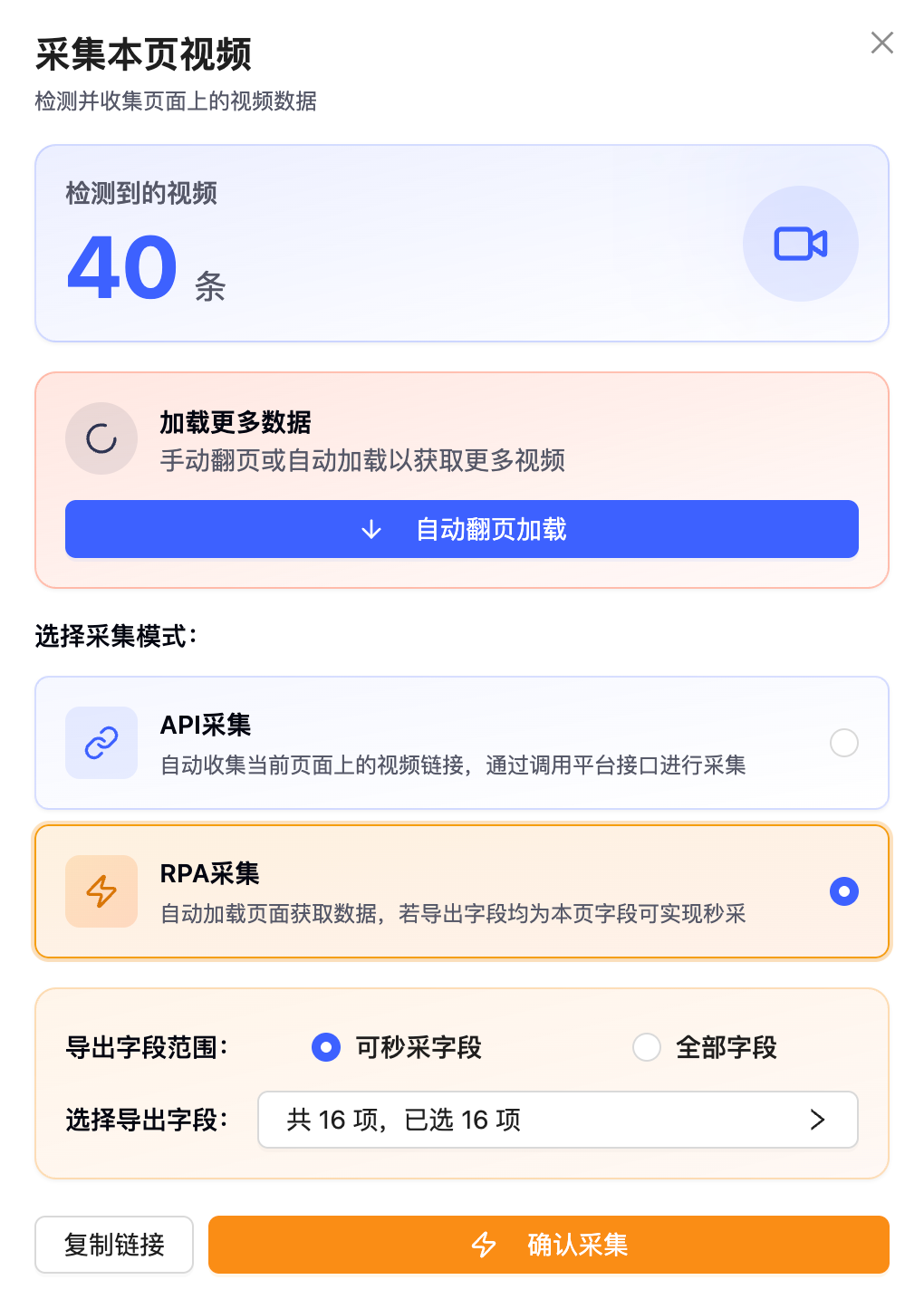Viewport: 924px width, 1299px height.
Task: Choose 可秒采字段 as export range
Action: pos(326,1047)
